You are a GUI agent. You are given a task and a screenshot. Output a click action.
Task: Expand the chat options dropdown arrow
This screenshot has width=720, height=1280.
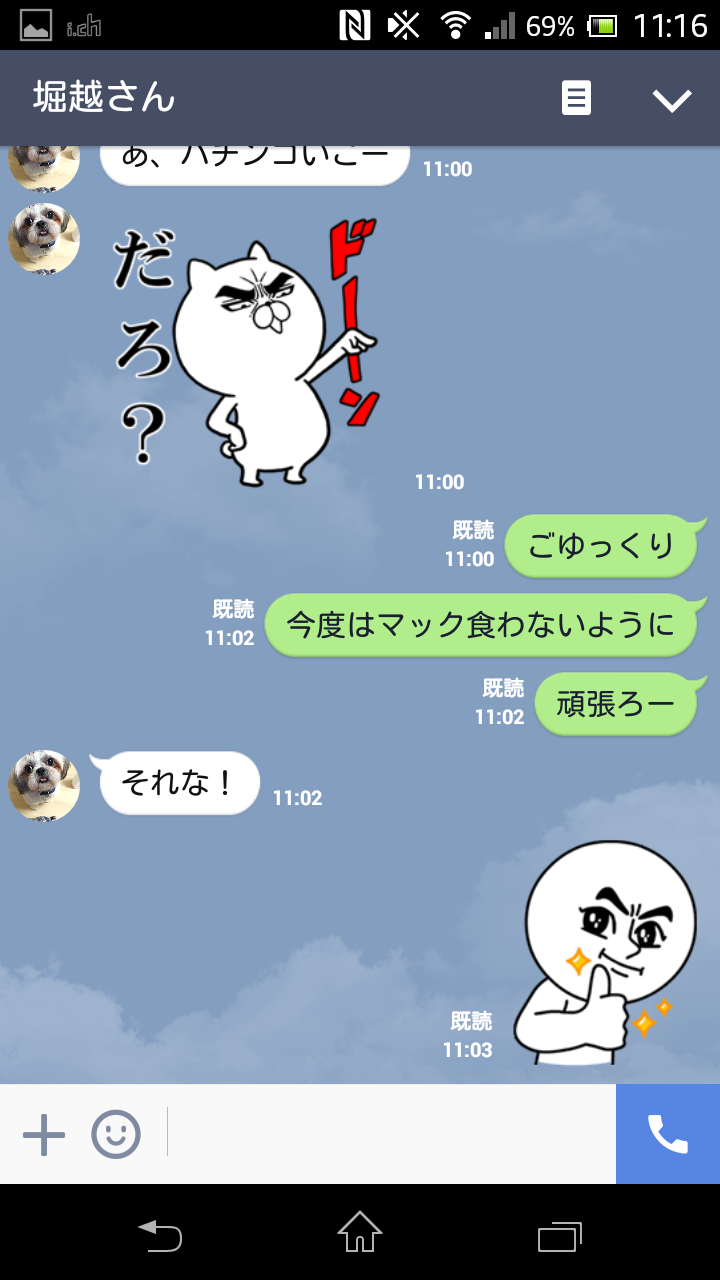click(x=672, y=99)
